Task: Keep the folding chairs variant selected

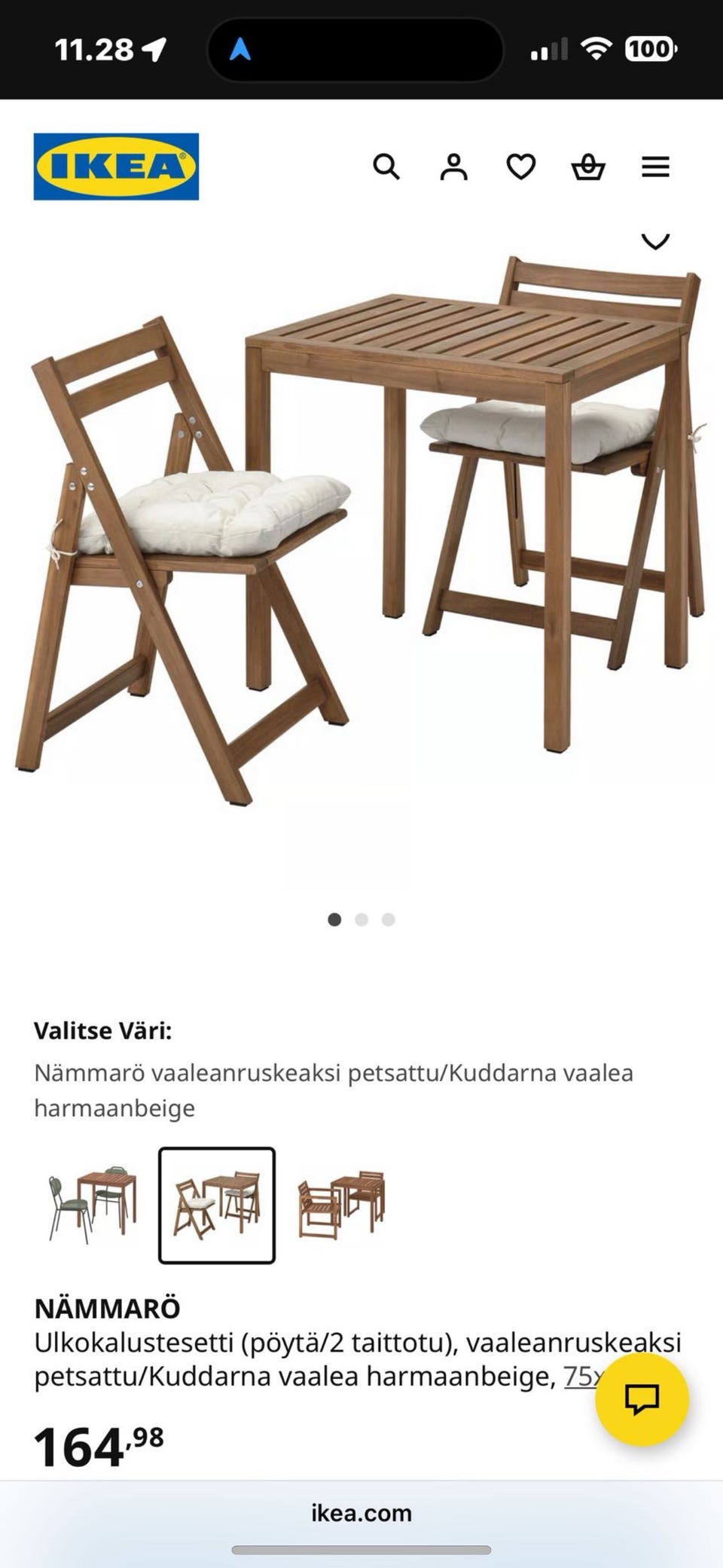Action: tap(218, 1206)
